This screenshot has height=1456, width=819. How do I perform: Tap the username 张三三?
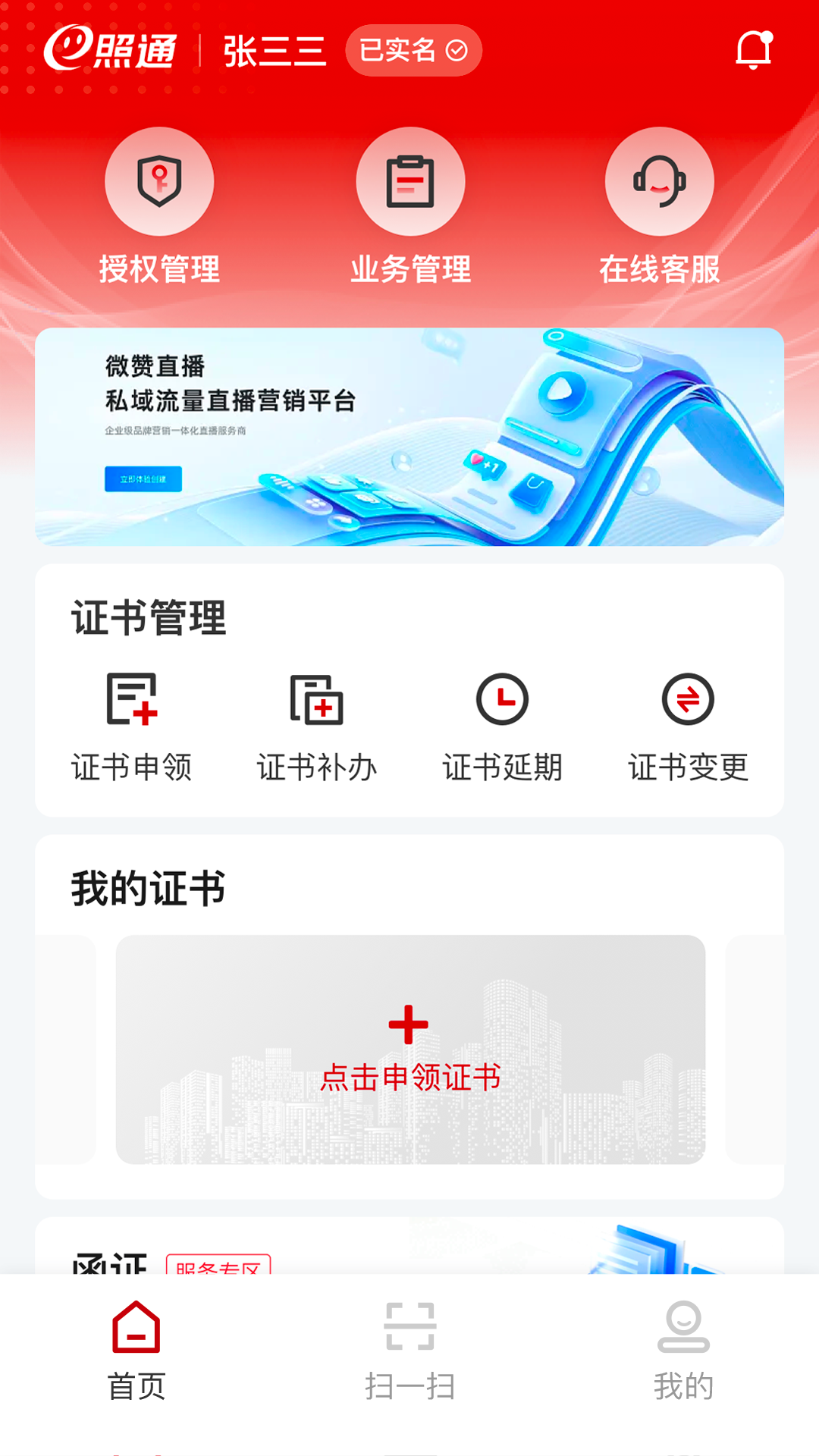275,49
